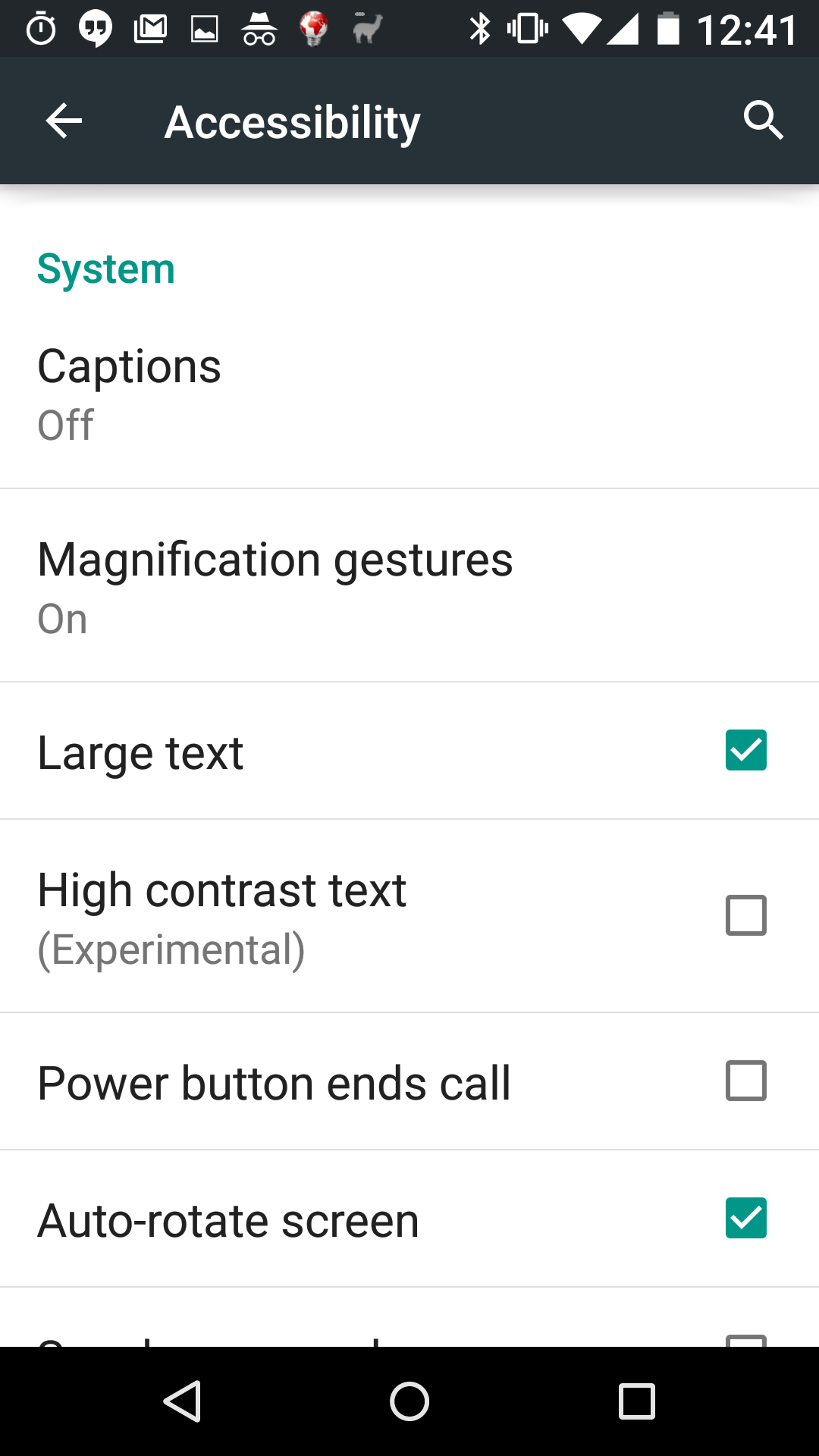Open the recent apps overview

point(636,1401)
